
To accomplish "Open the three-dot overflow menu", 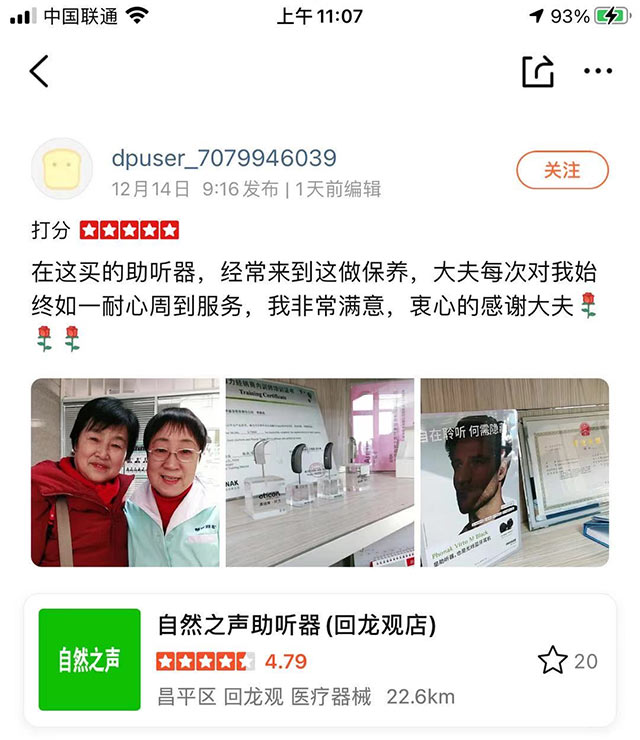I will click(x=598, y=71).
